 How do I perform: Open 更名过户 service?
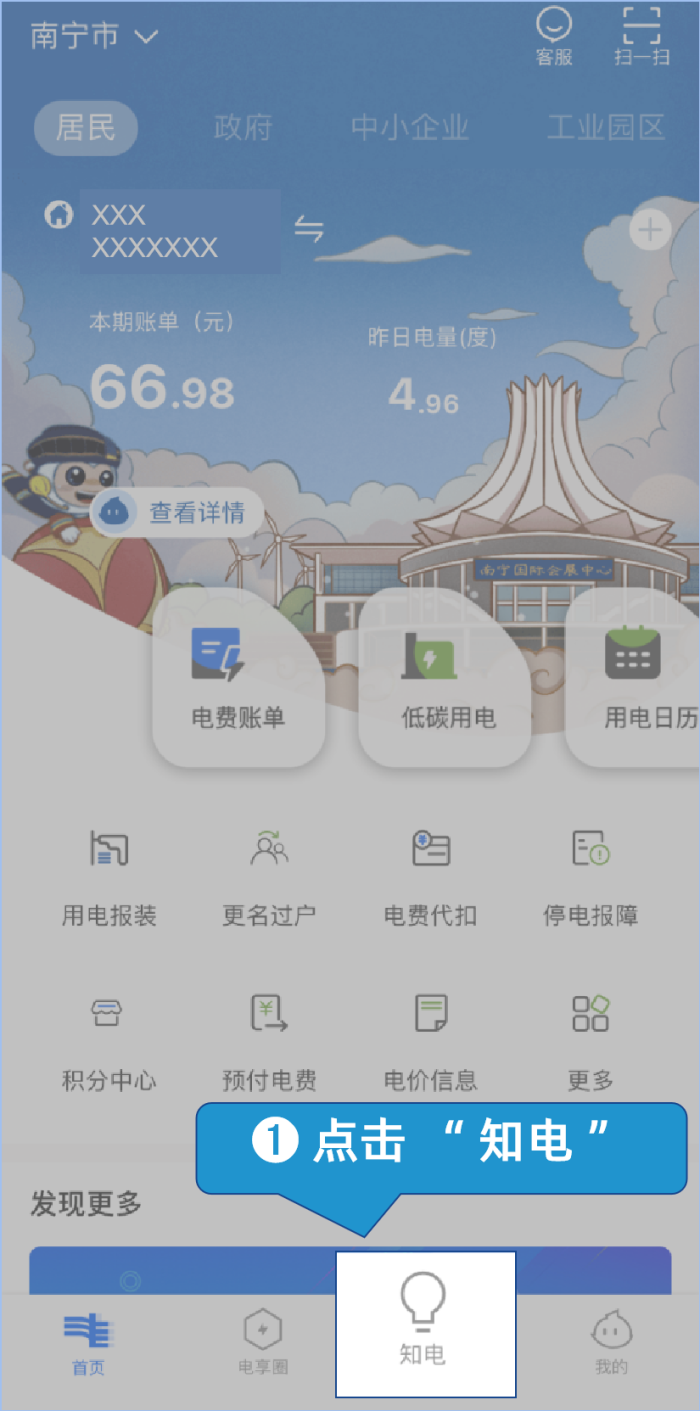tap(269, 877)
